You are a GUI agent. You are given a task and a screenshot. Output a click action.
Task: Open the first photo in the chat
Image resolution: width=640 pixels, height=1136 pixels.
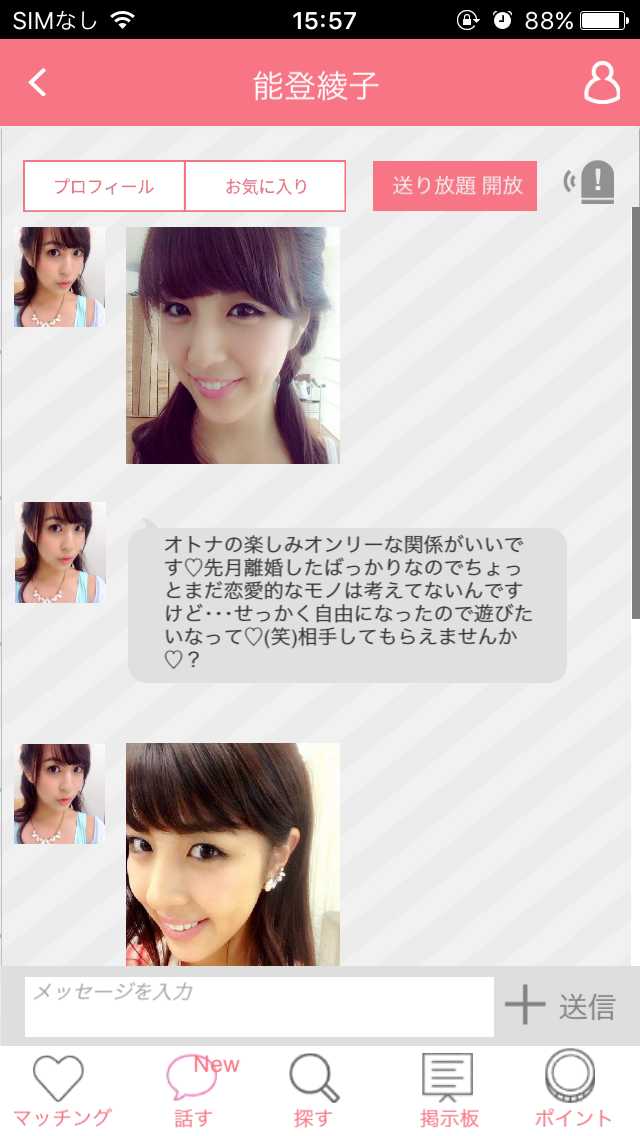pyautogui.click(x=232, y=345)
